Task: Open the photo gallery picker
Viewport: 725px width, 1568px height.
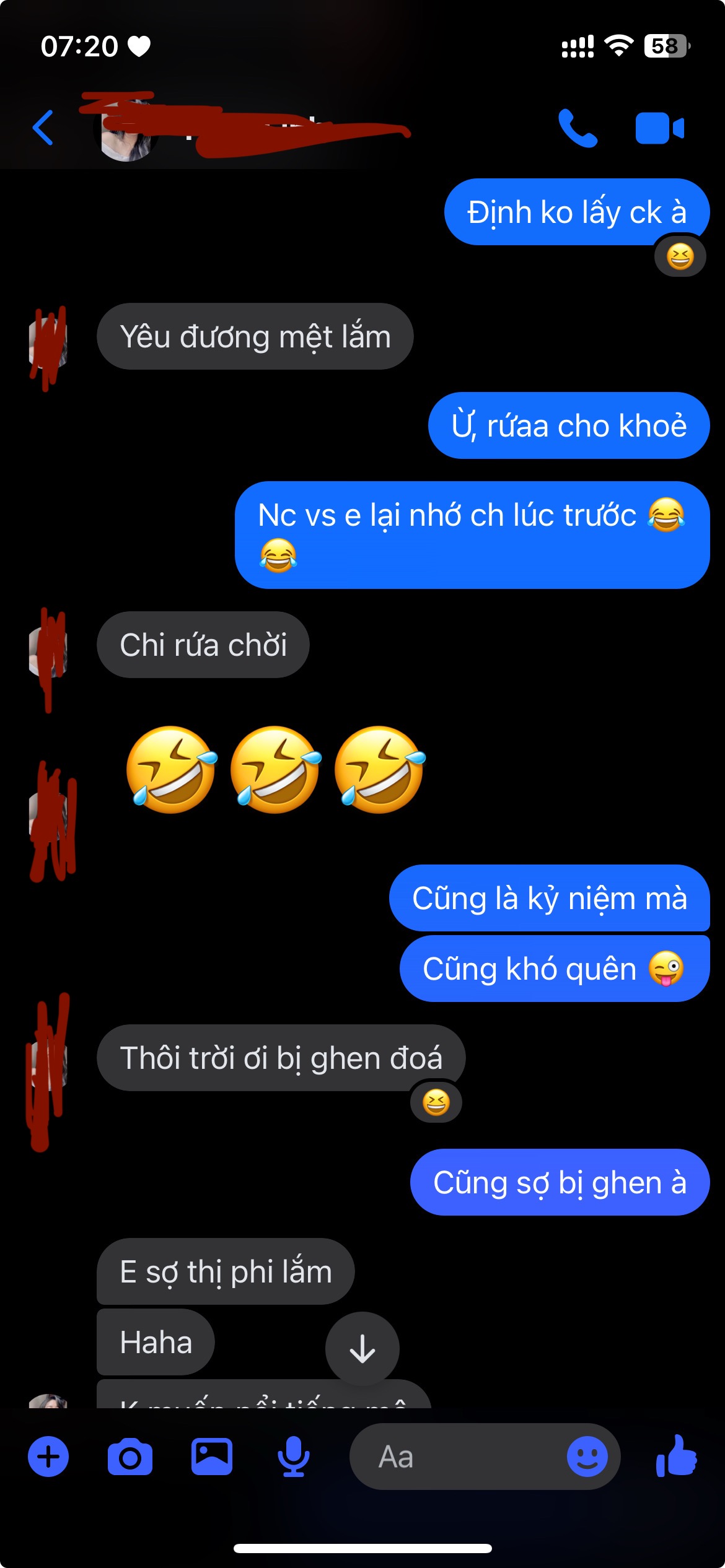Action: click(212, 1457)
